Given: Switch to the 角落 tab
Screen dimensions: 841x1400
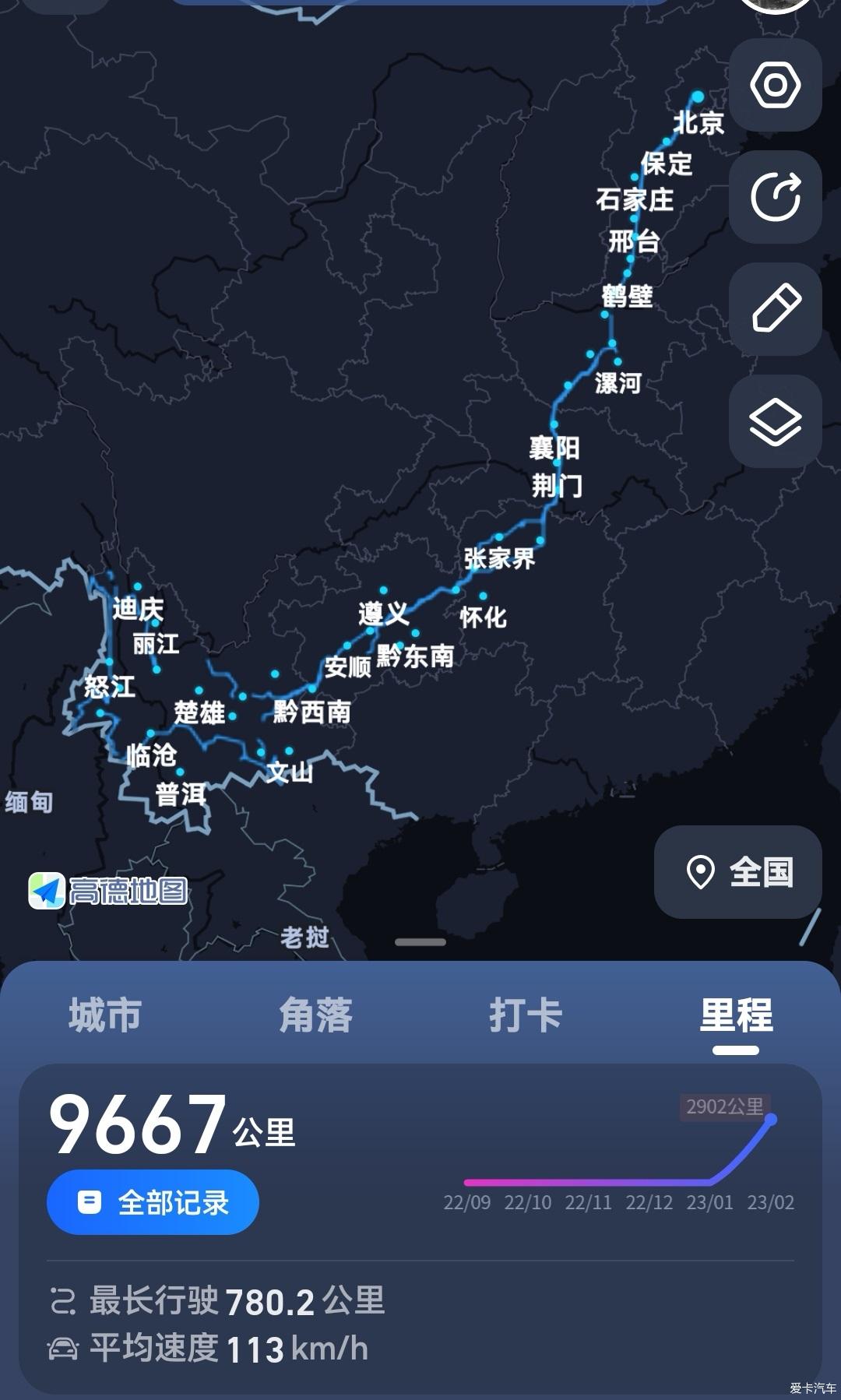Looking at the screenshot, I should click(x=315, y=1015).
